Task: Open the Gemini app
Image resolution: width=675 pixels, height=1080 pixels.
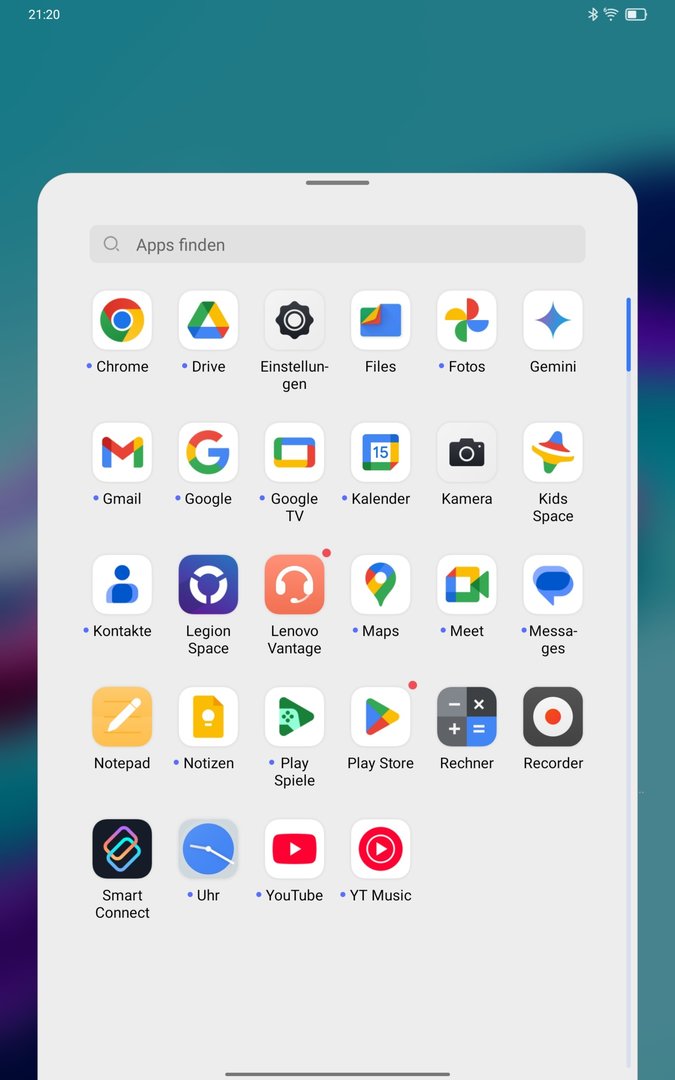Action: (553, 321)
